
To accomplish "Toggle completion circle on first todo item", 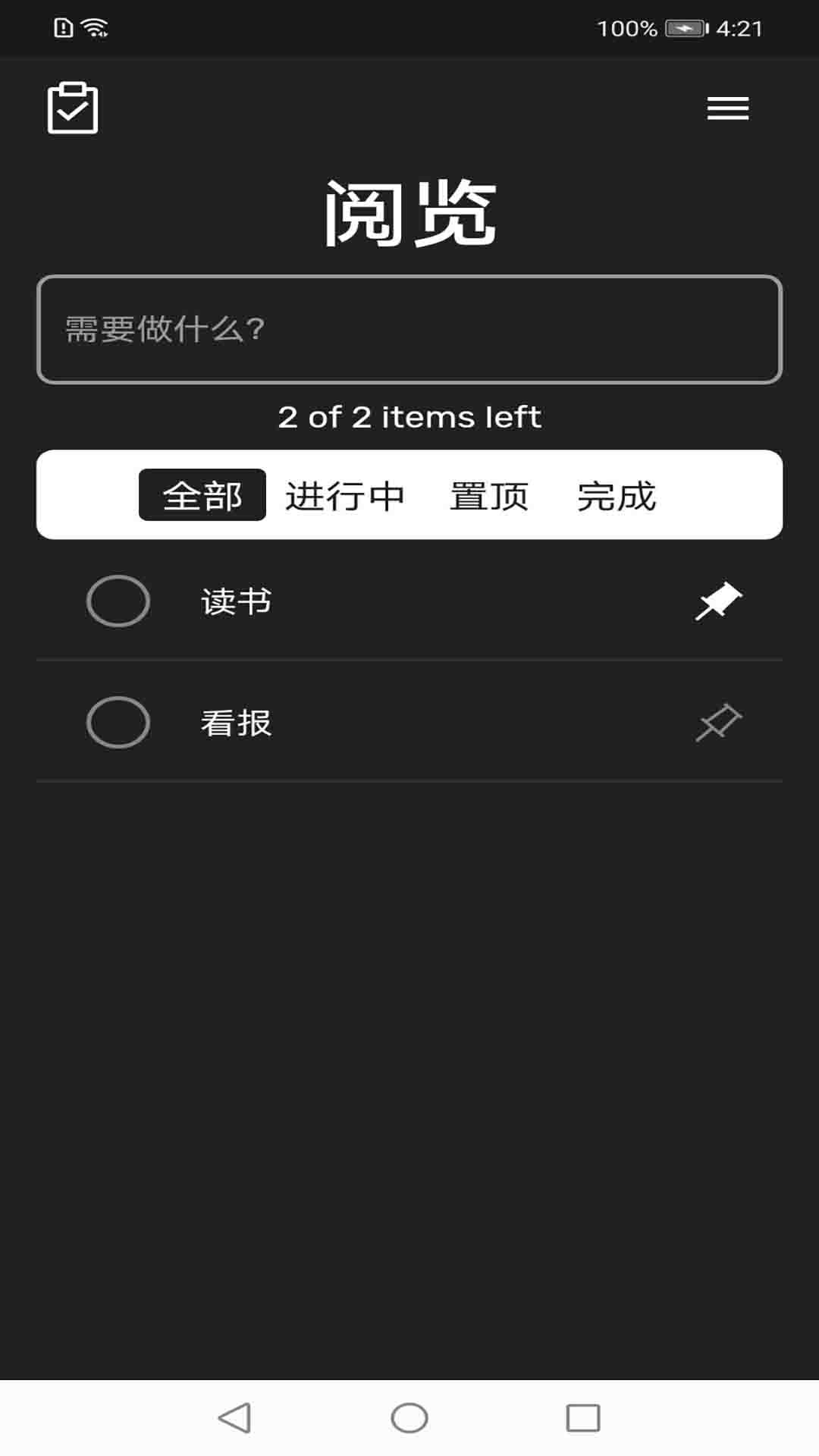I will 118,601.
